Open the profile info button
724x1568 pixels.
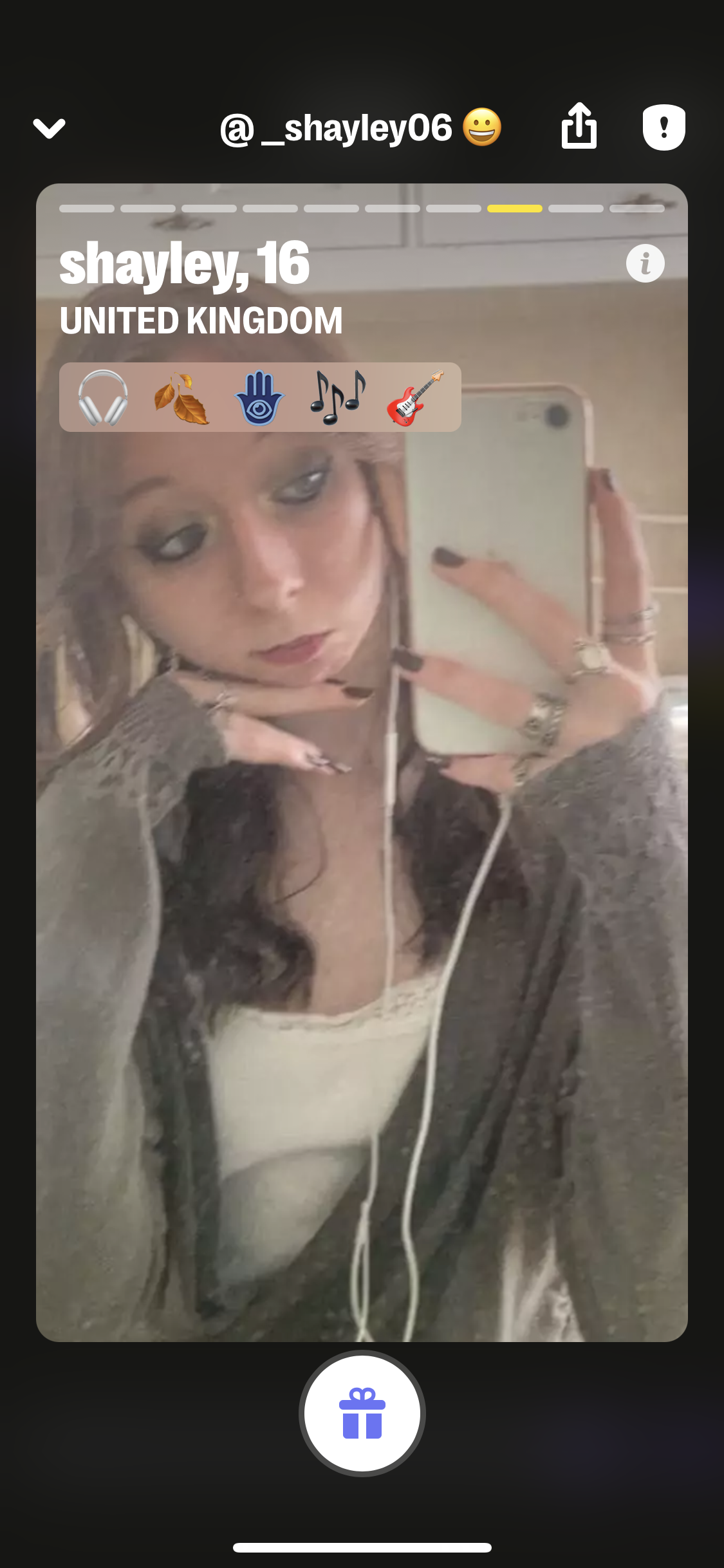(x=645, y=263)
